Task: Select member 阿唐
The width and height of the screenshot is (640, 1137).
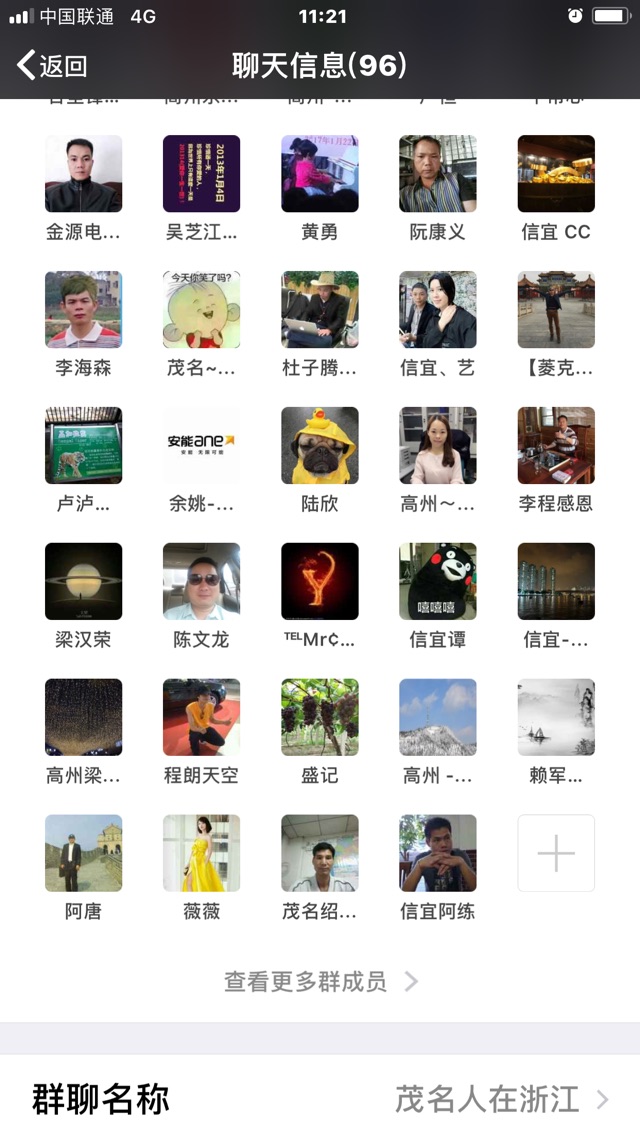Action: 84,853
